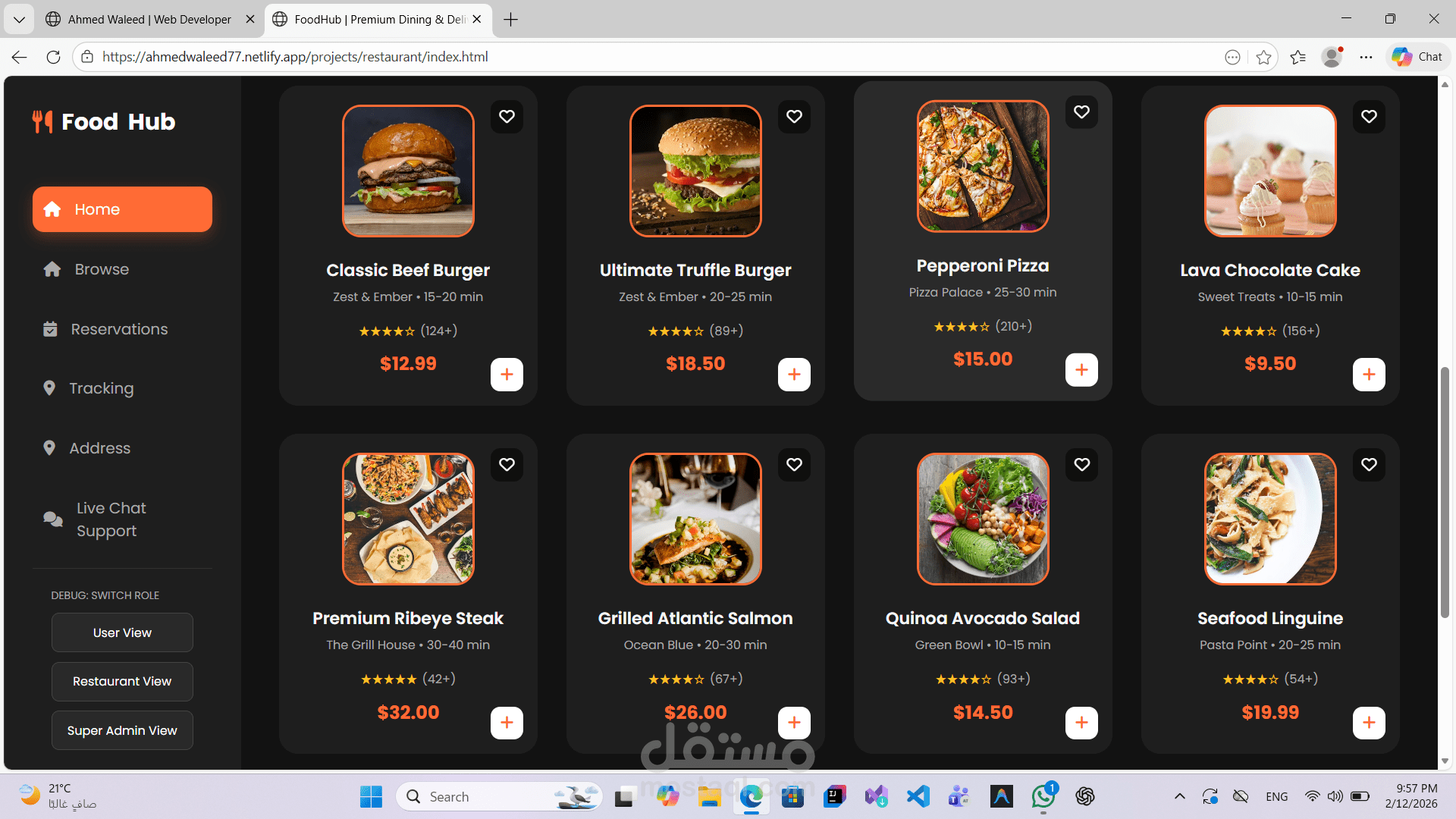The height and width of the screenshot is (819, 1456).
Task: Reload the page in the browser
Action: (53, 57)
